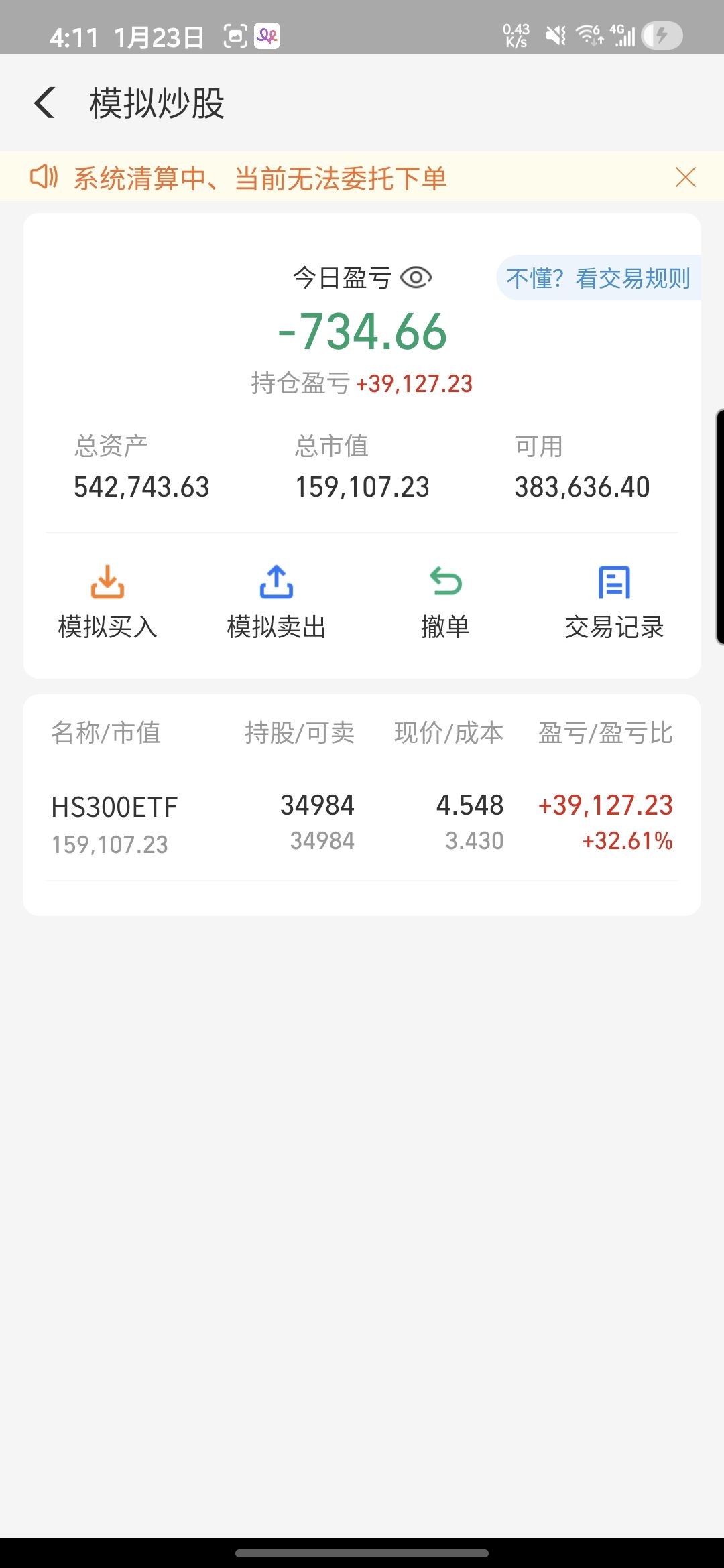Go back from the 模拟炒股 page

pos(45,103)
